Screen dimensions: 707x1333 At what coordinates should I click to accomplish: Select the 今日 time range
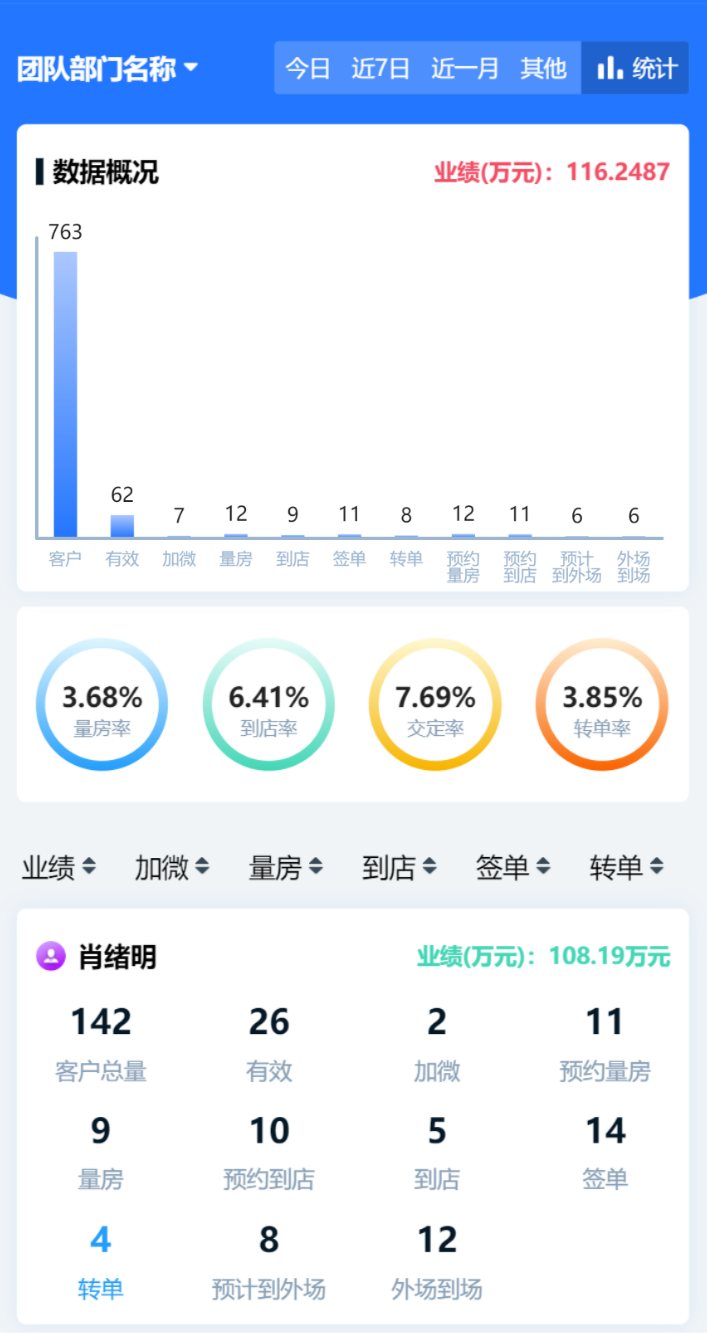tap(308, 69)
